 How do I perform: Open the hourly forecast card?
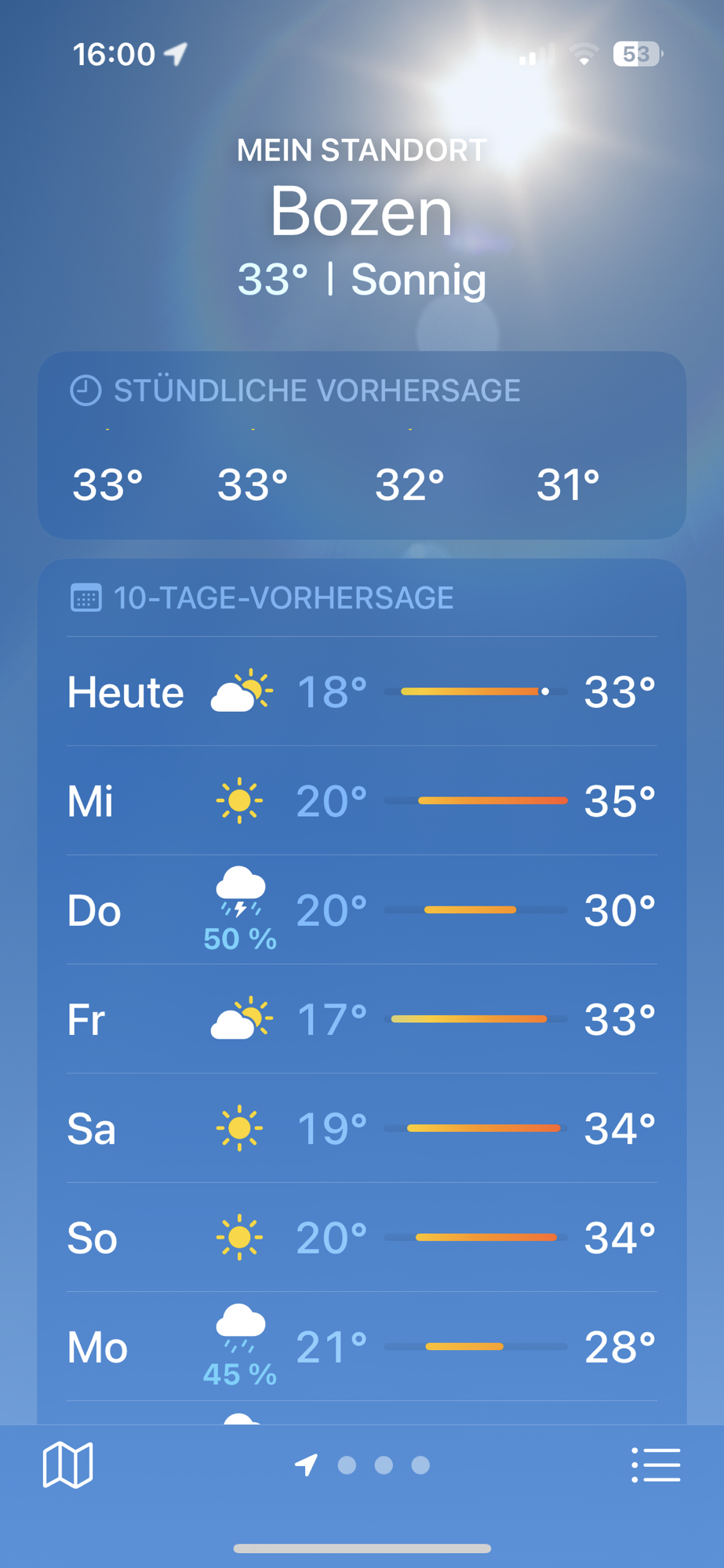[362, 445]
